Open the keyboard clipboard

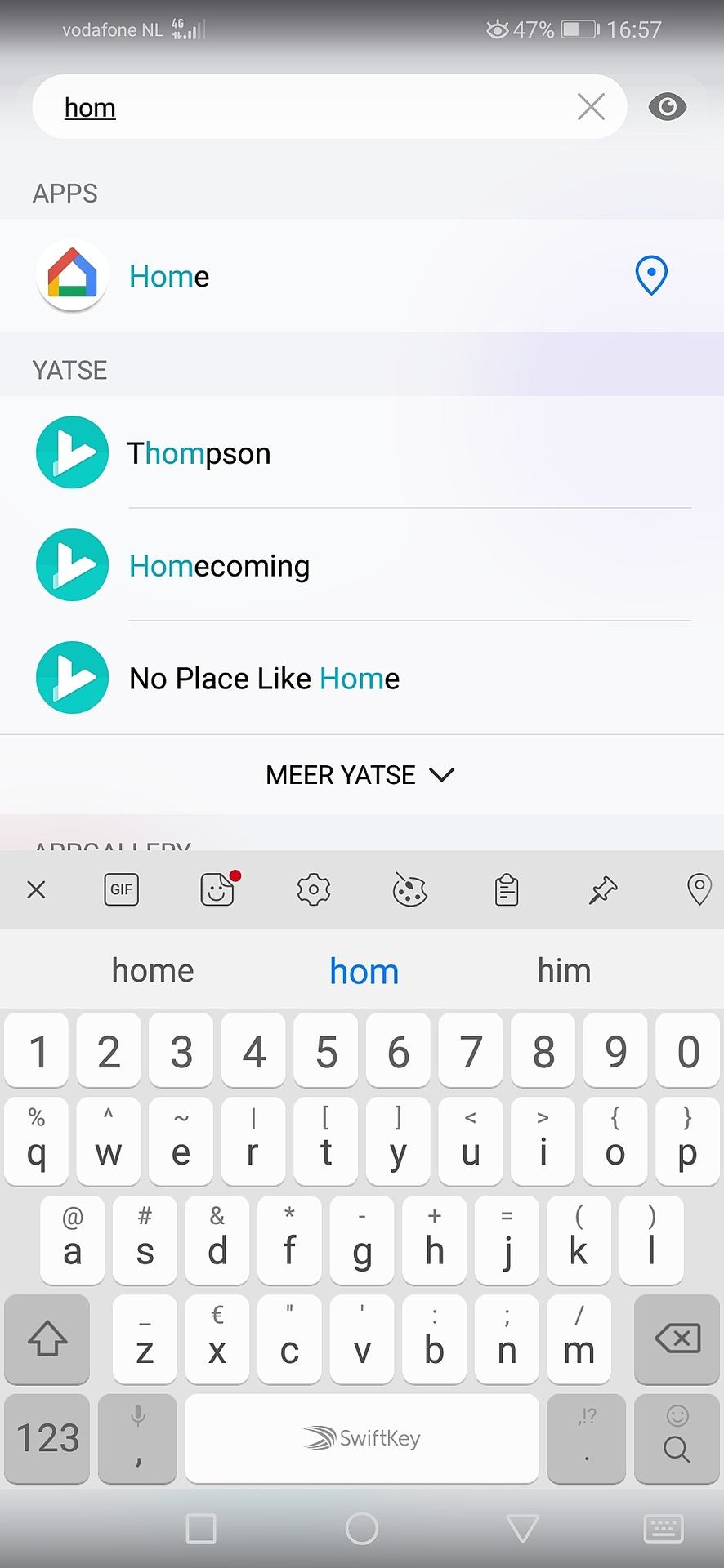[507, 889]
